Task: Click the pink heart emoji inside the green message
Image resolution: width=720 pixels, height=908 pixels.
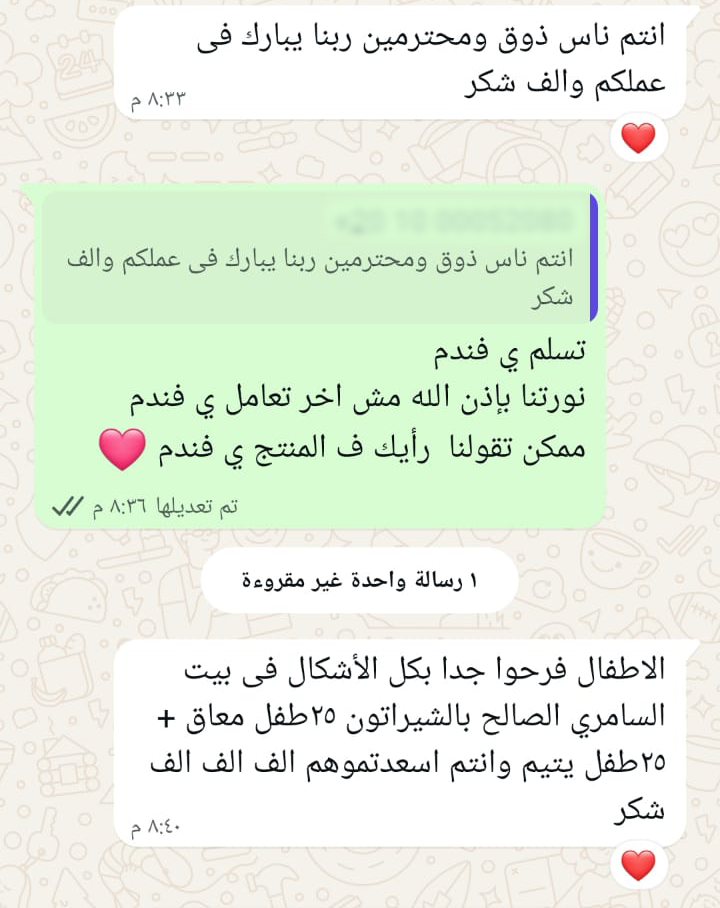Action: click(x=124, y=447)
